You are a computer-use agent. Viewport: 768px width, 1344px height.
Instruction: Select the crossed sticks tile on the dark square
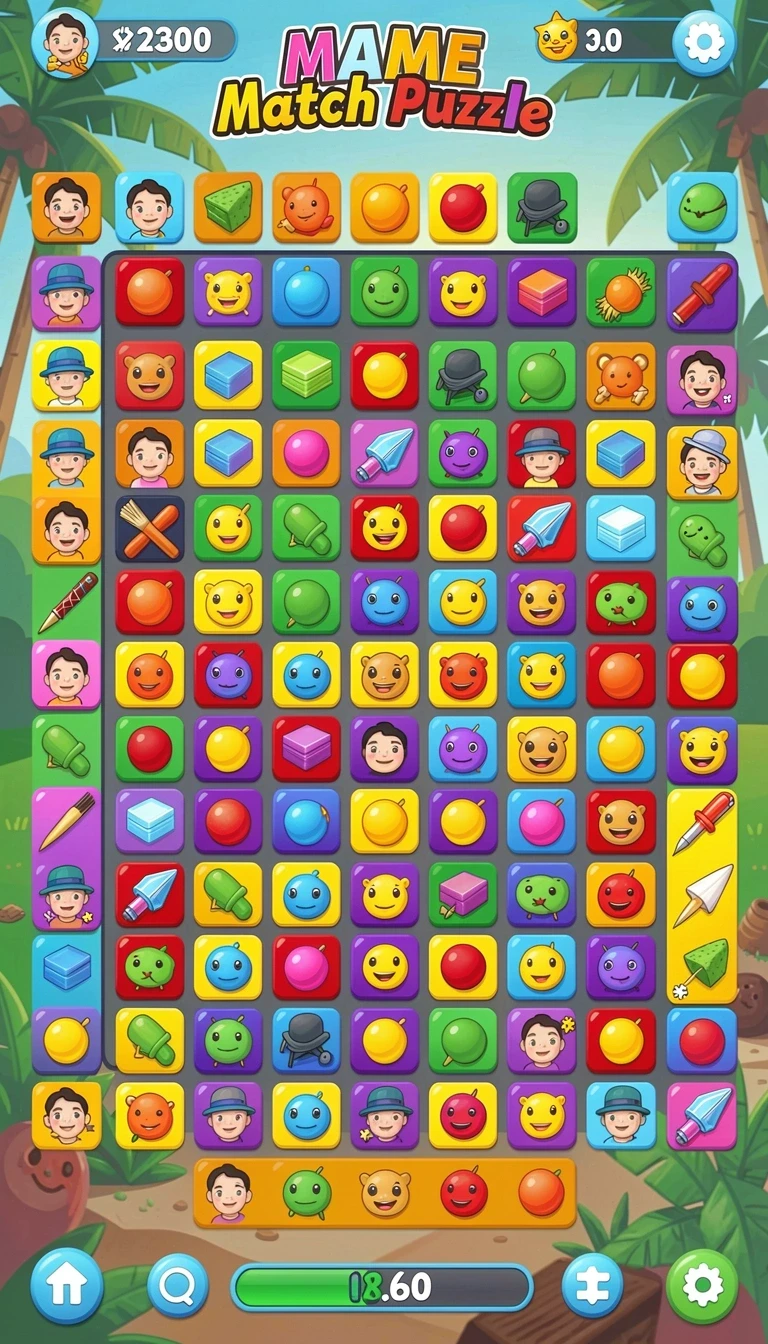150,527
